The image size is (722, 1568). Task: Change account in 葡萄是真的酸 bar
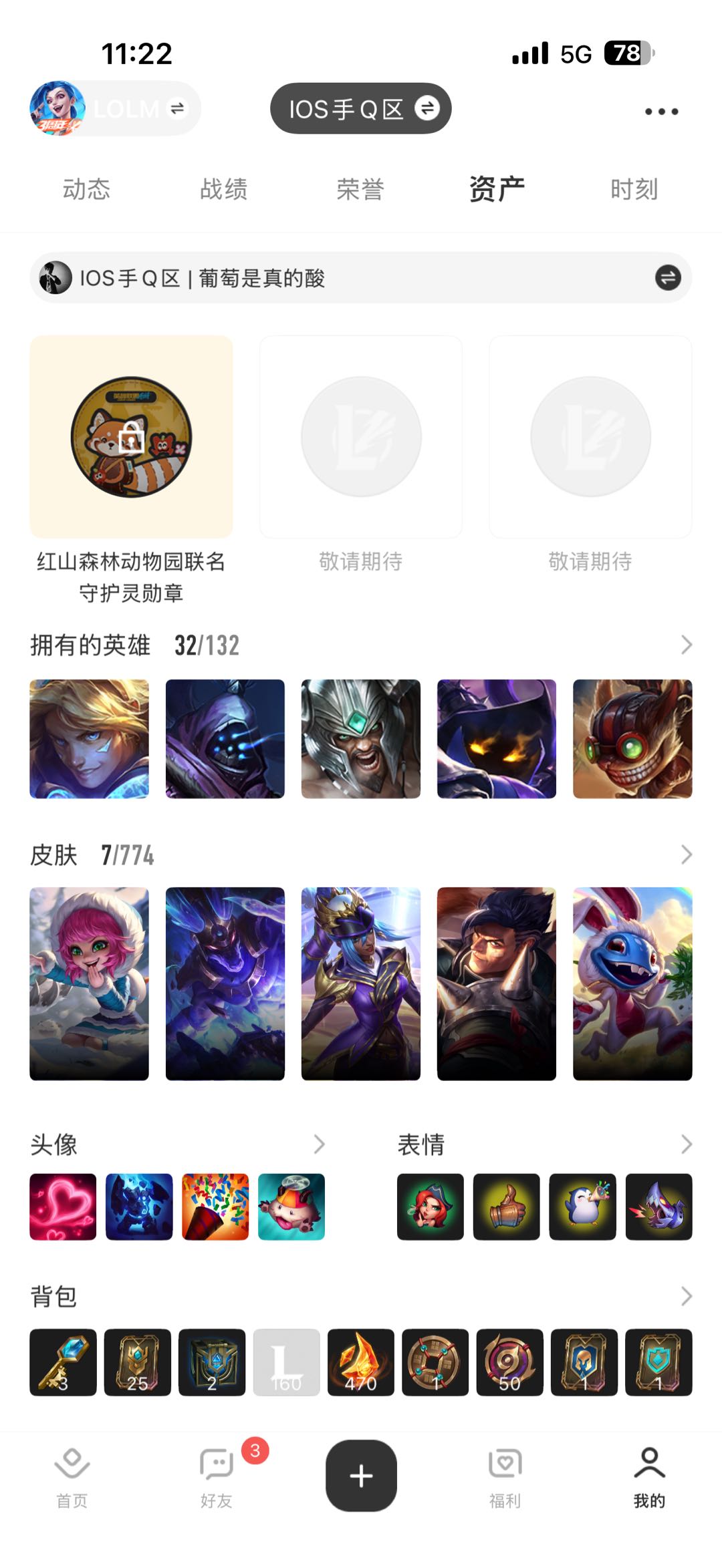(x=361, y=277)
